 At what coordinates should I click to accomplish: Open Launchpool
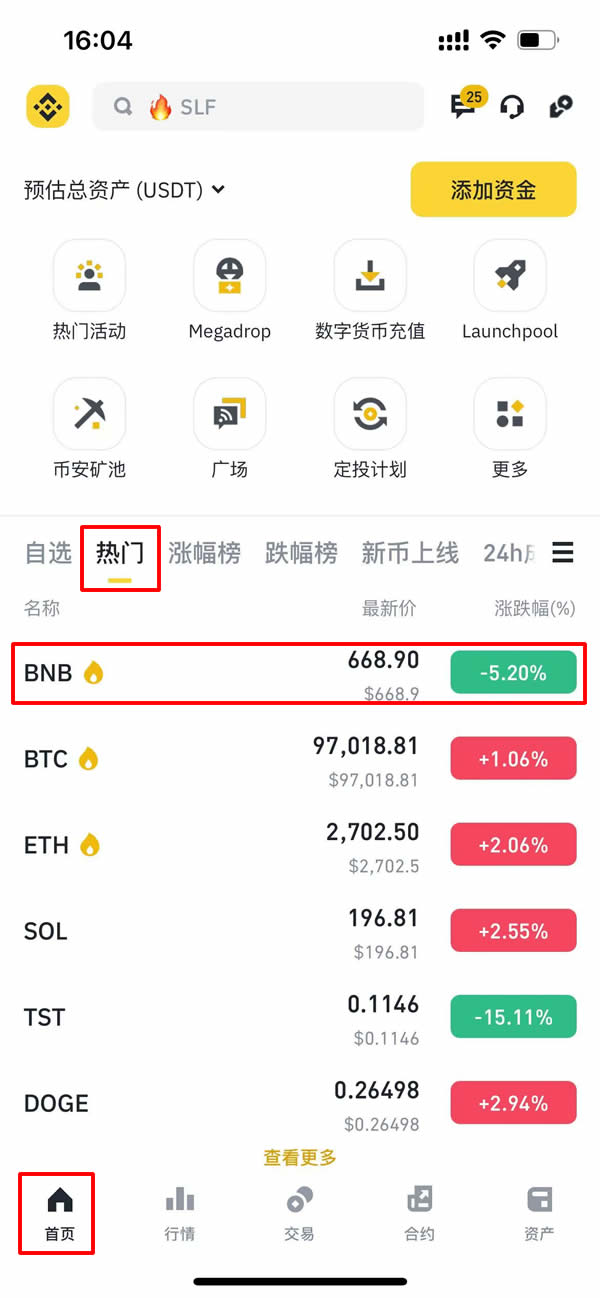[509, 290]
